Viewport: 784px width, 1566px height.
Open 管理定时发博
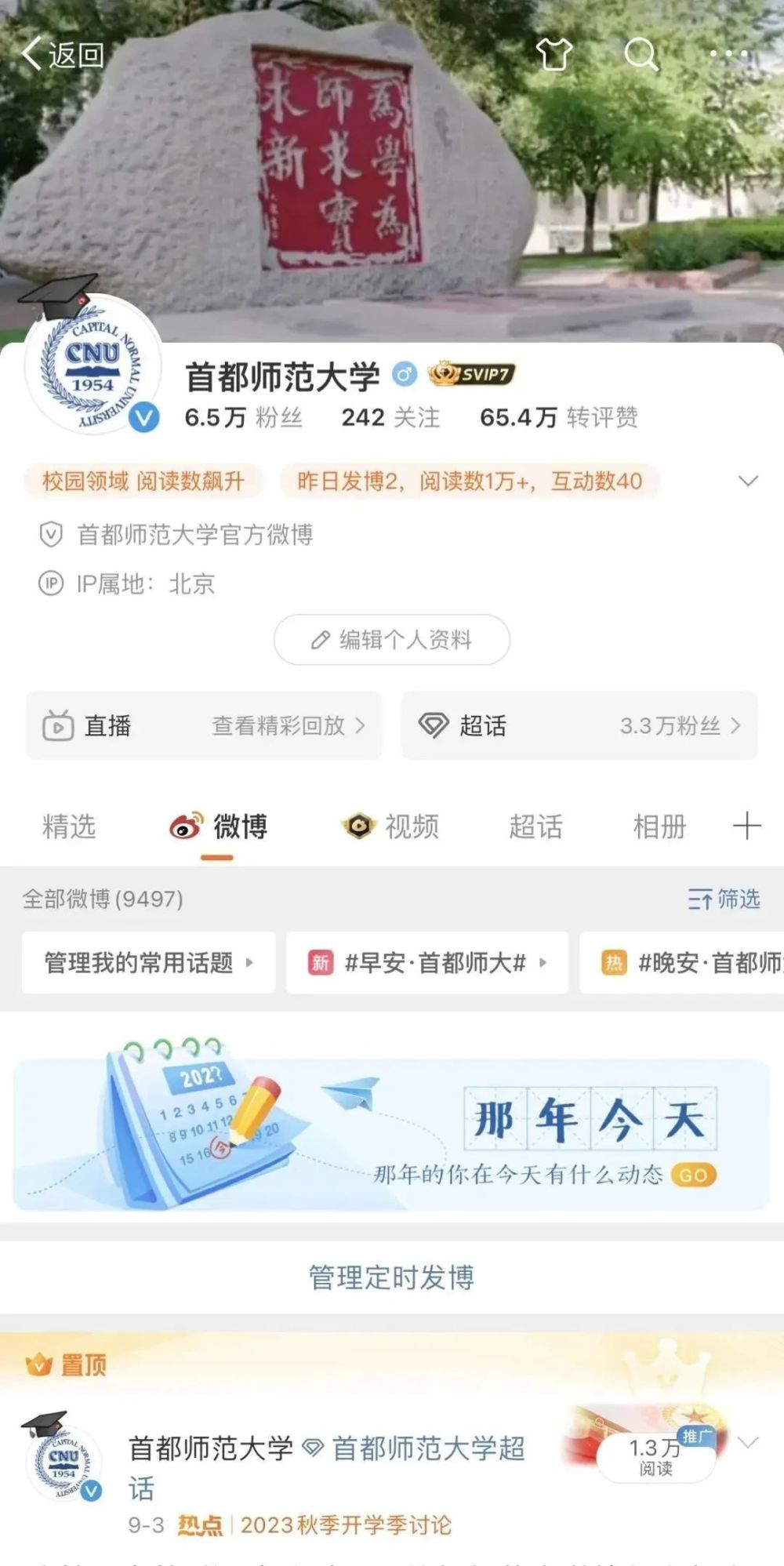[x=391, y=1277]
